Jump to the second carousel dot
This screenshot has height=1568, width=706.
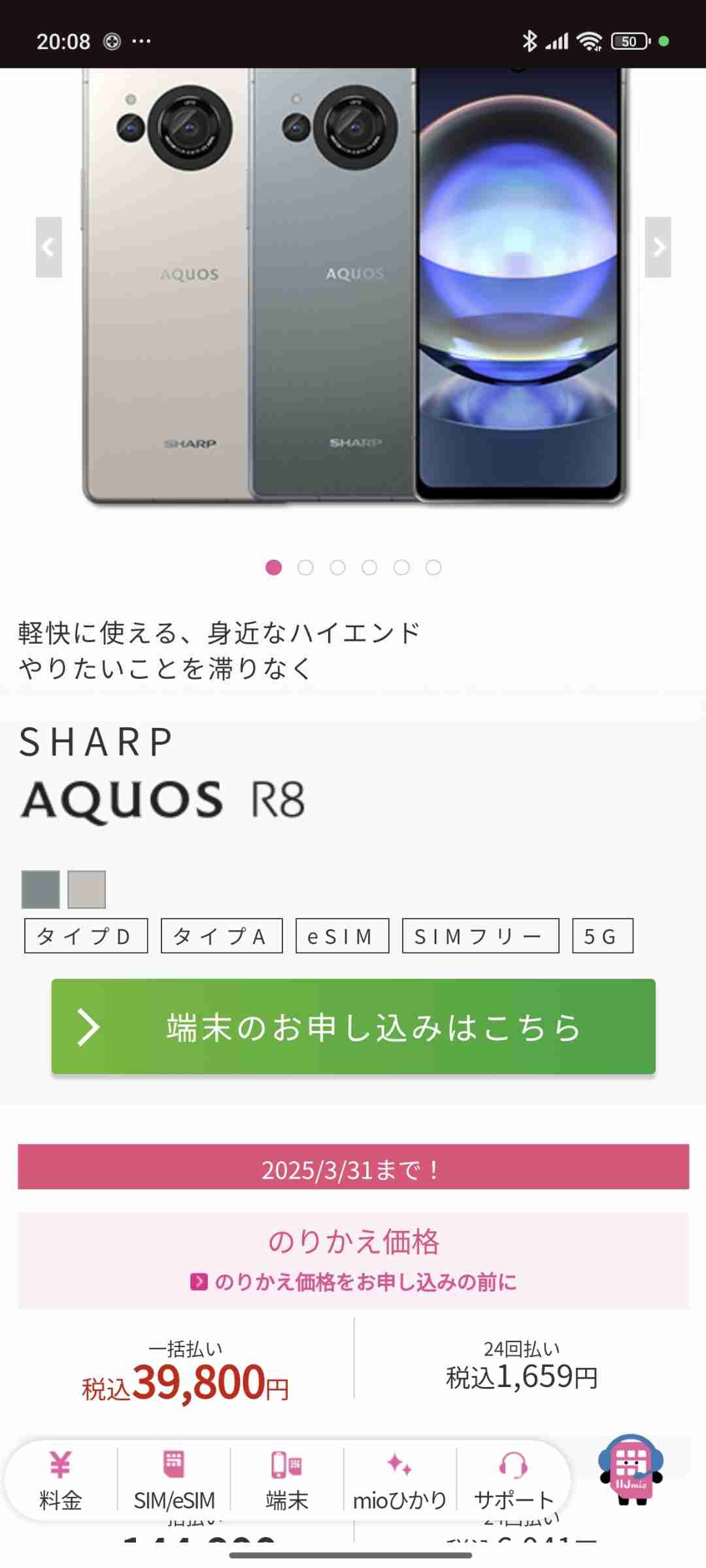point(305,568)
